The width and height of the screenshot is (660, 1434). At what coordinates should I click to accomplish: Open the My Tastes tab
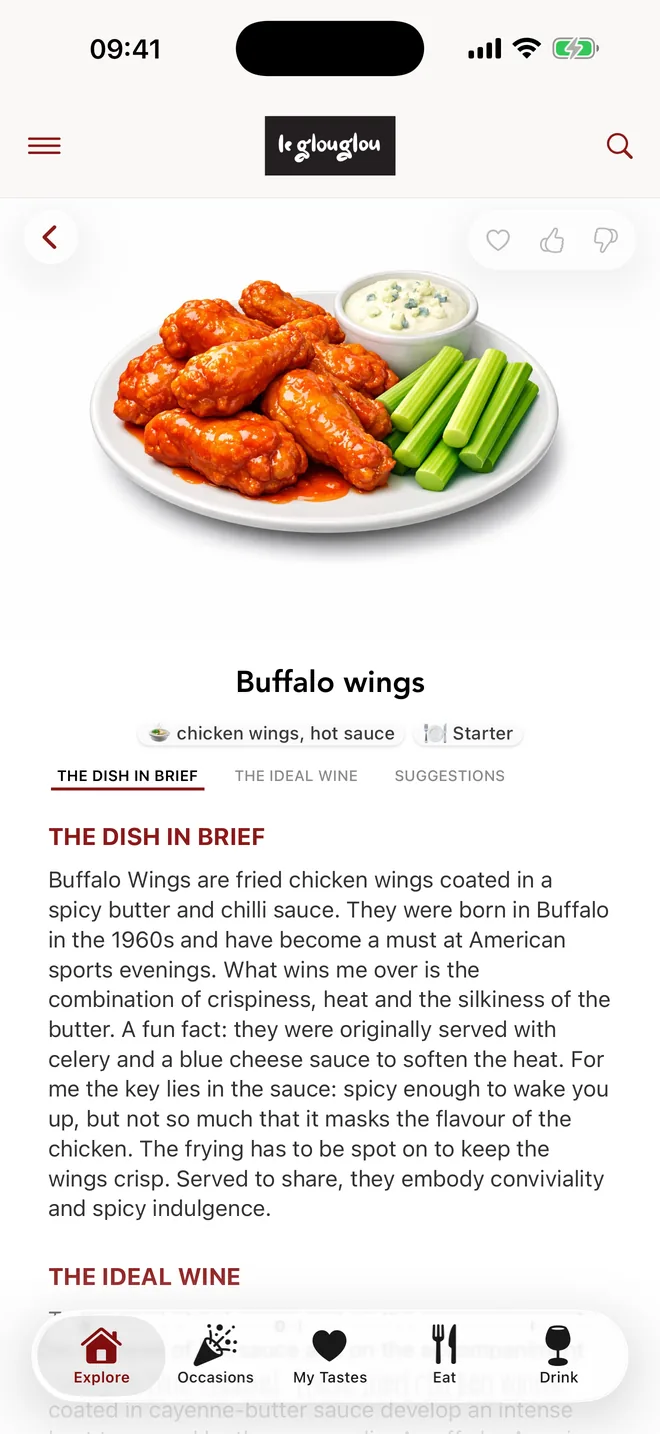coord(330,1356)
